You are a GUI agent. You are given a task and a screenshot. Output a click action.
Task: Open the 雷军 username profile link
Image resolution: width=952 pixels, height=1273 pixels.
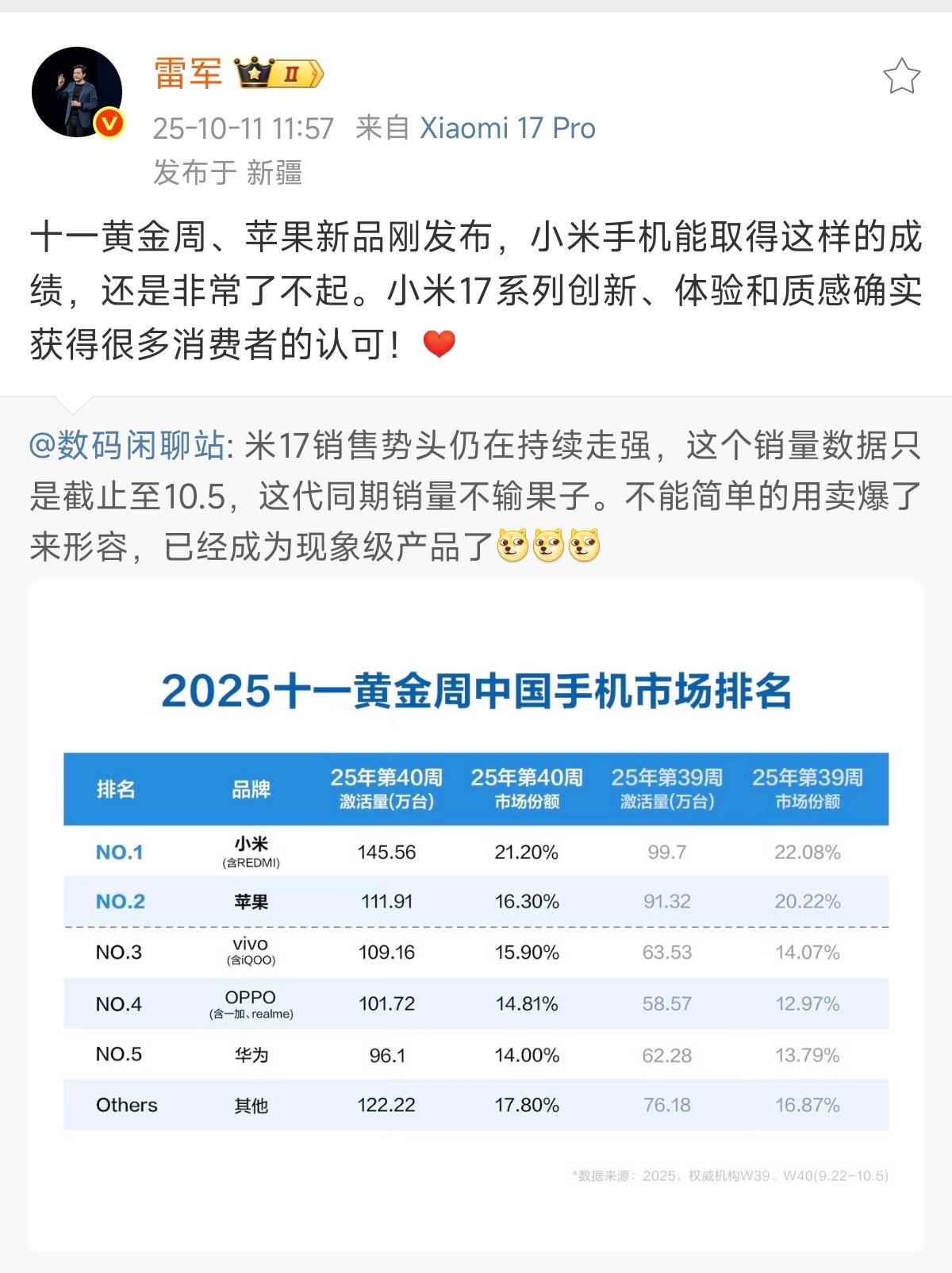[x=187, y=75]
